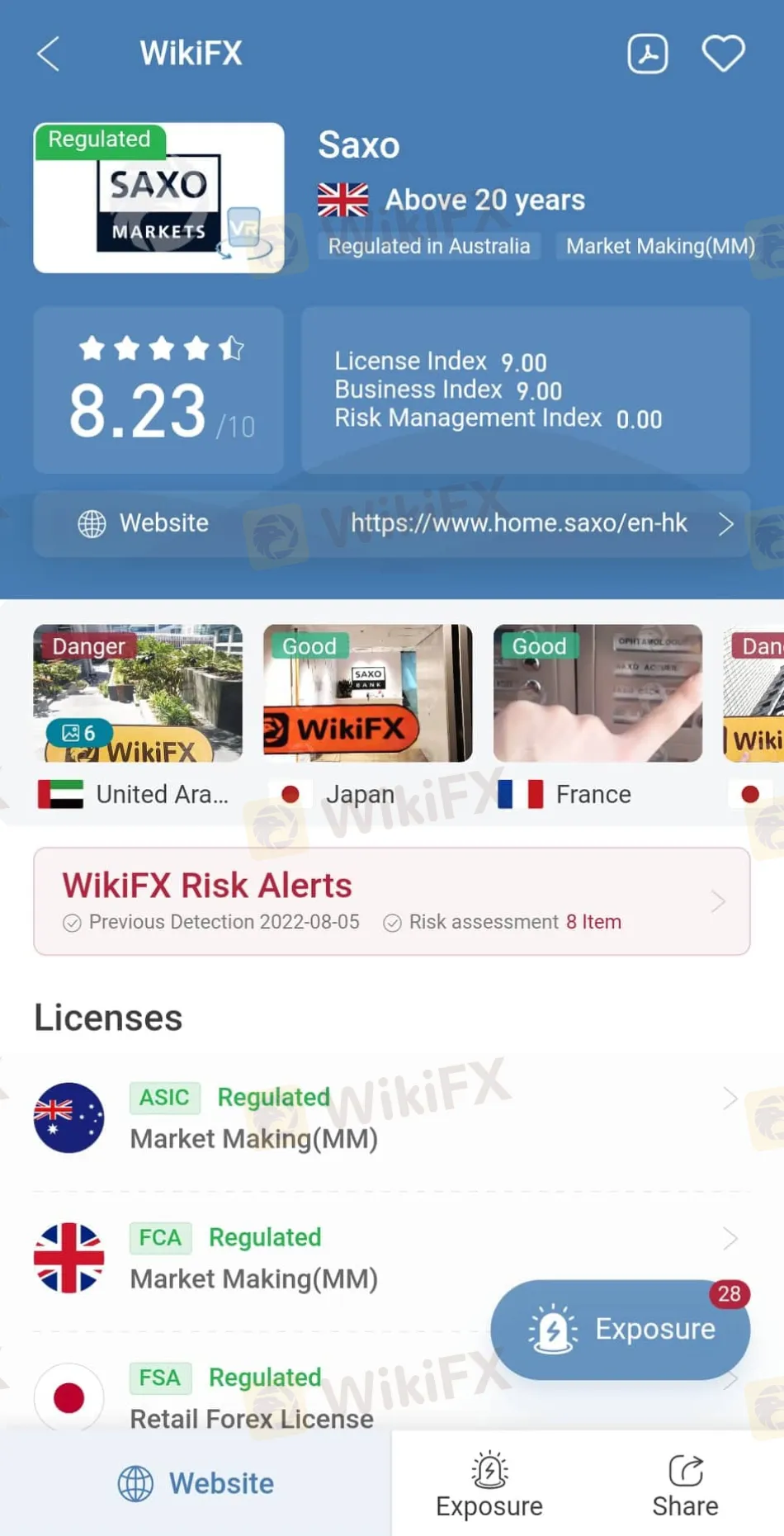Viewport: 784px width, 1536px height.
Task: Add Saxo to favorites with the heart
Action: [x=723, y=54]
